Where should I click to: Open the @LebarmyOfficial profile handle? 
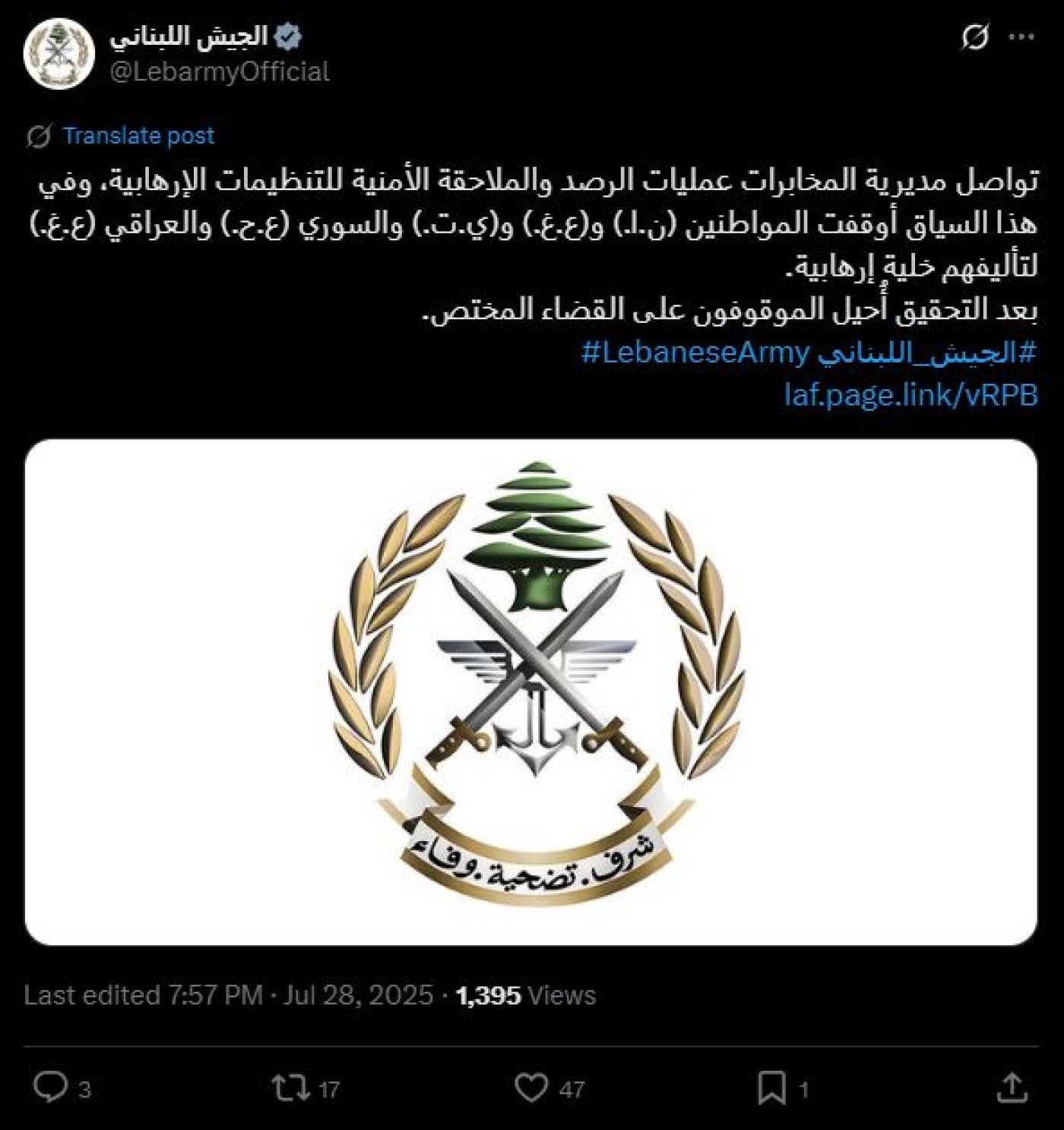tap(220, 71)
